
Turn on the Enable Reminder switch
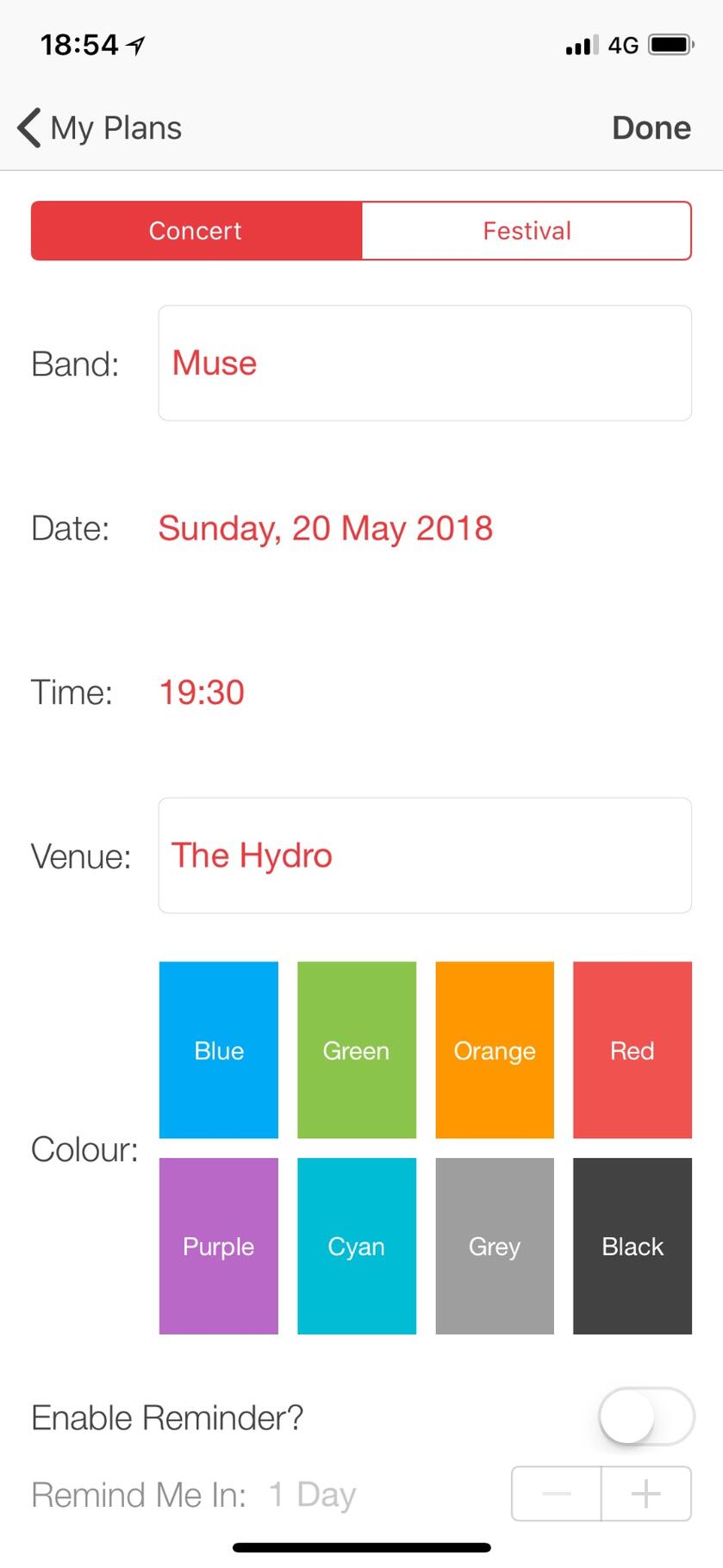pos(646,1416)
